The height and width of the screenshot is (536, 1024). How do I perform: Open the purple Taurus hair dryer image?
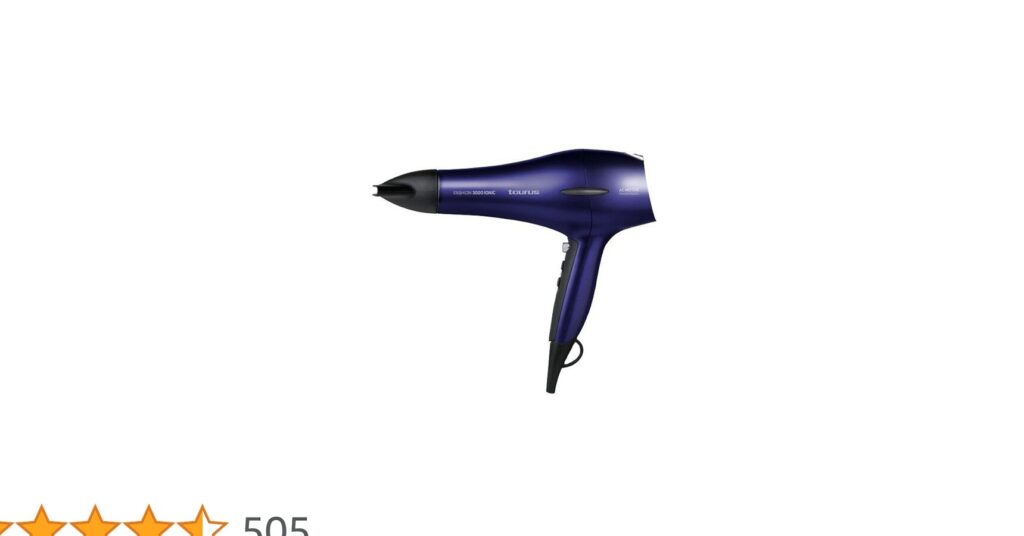click(514, 271)
